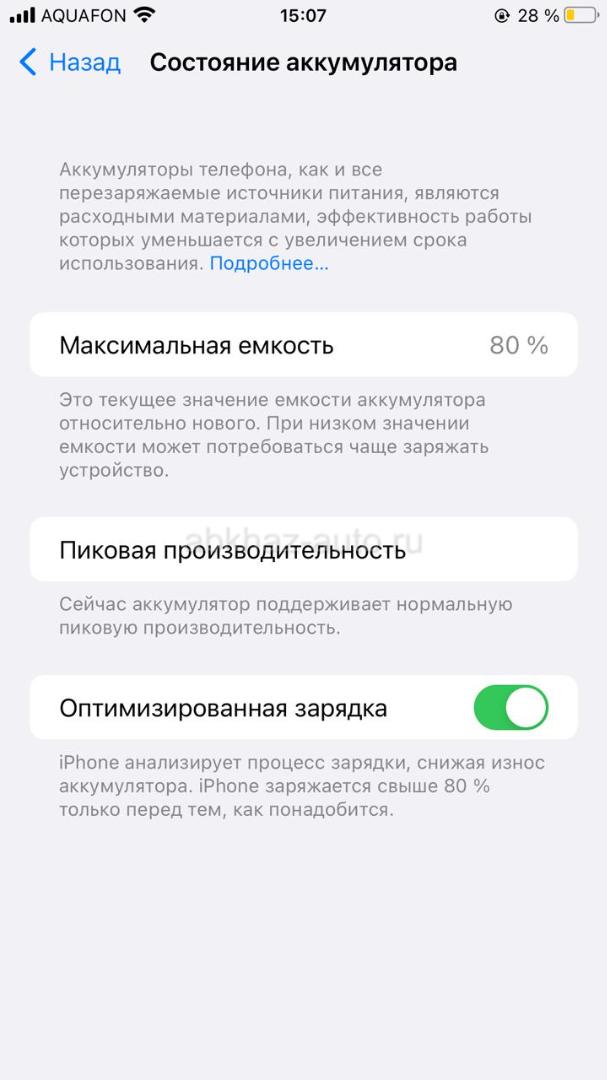The image size is (607, 1080).
Task: Disable the Оптимизированная зарядка switch
Action: pyautogui.click(x=510, y=708)
